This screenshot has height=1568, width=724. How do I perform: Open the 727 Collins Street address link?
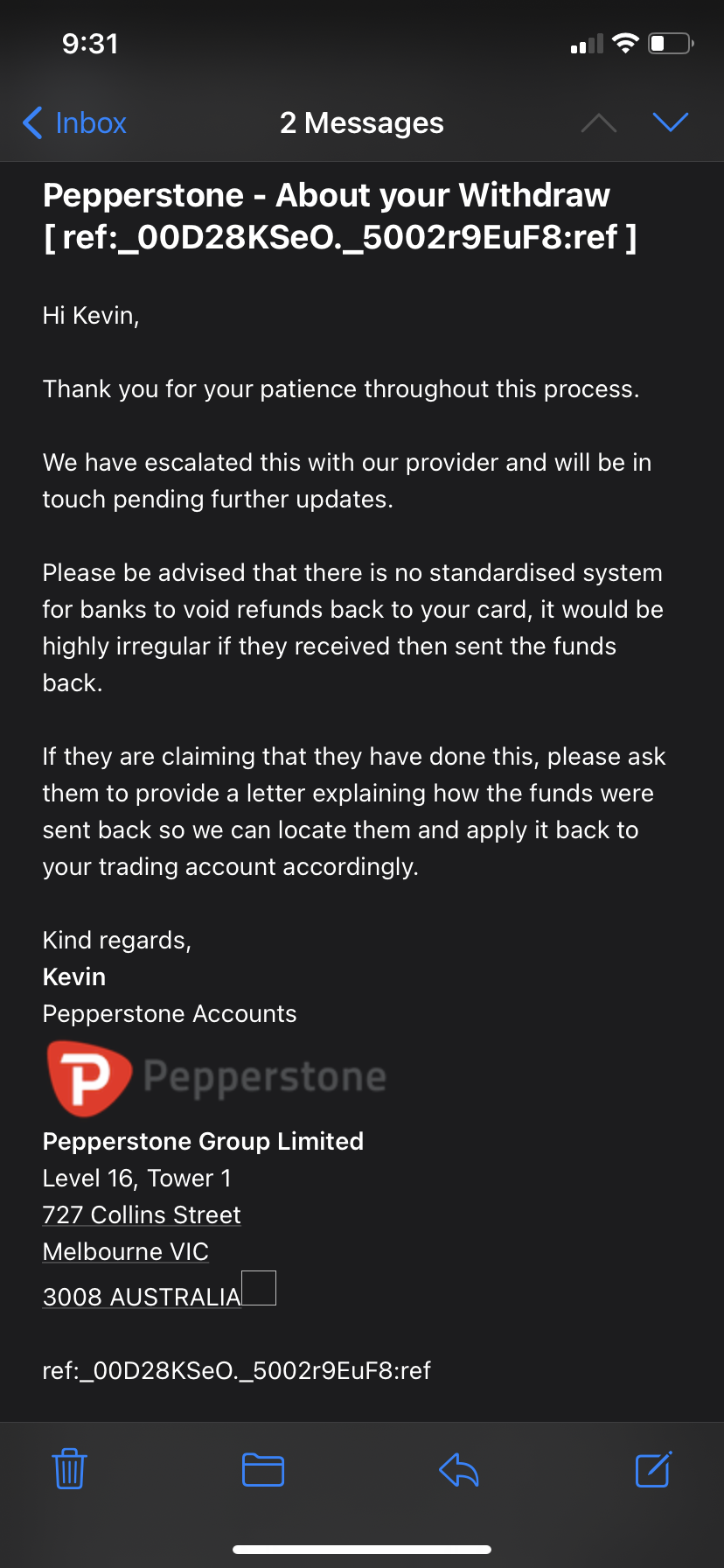click(142, 1214)
